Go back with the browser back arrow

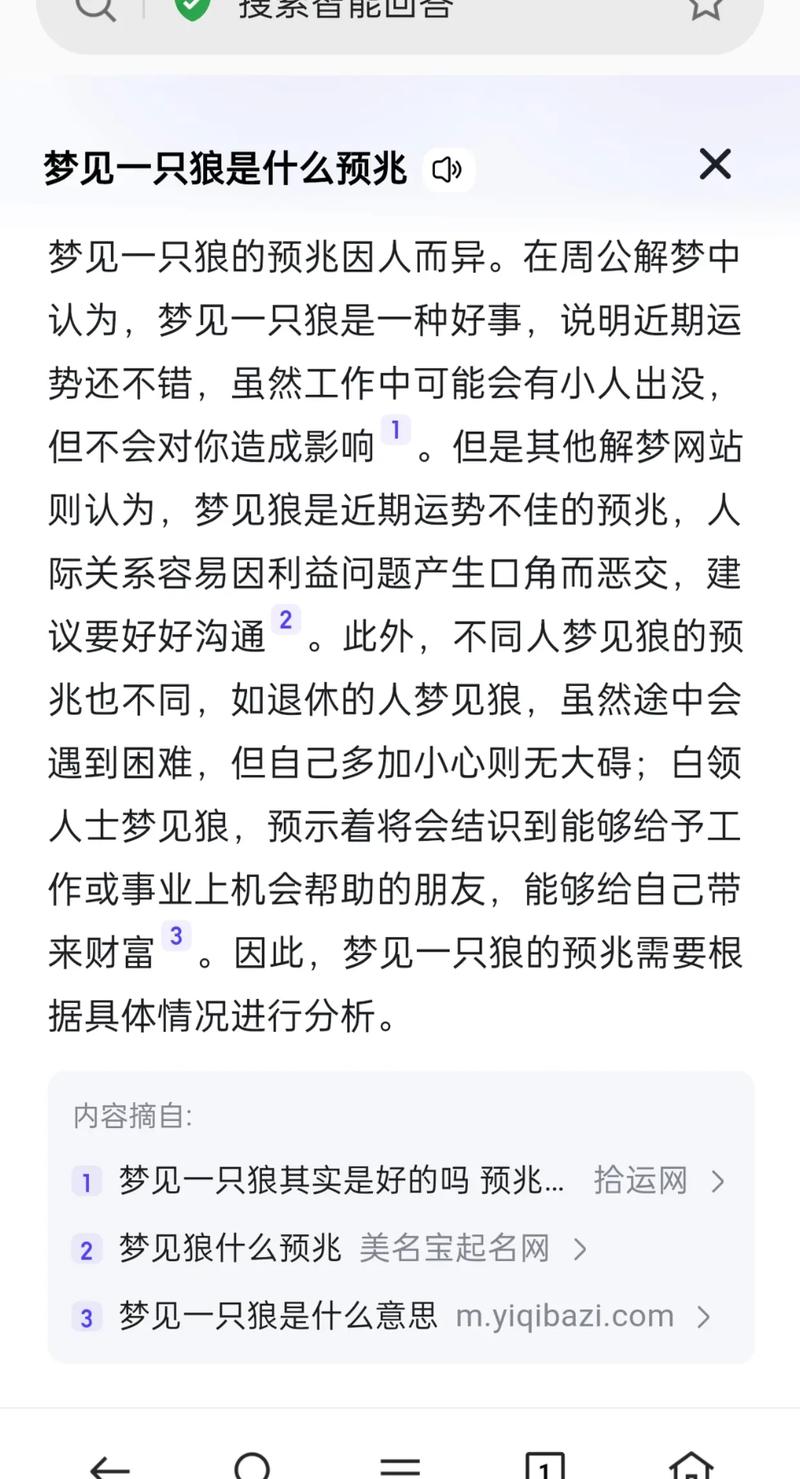[109, 1466]
